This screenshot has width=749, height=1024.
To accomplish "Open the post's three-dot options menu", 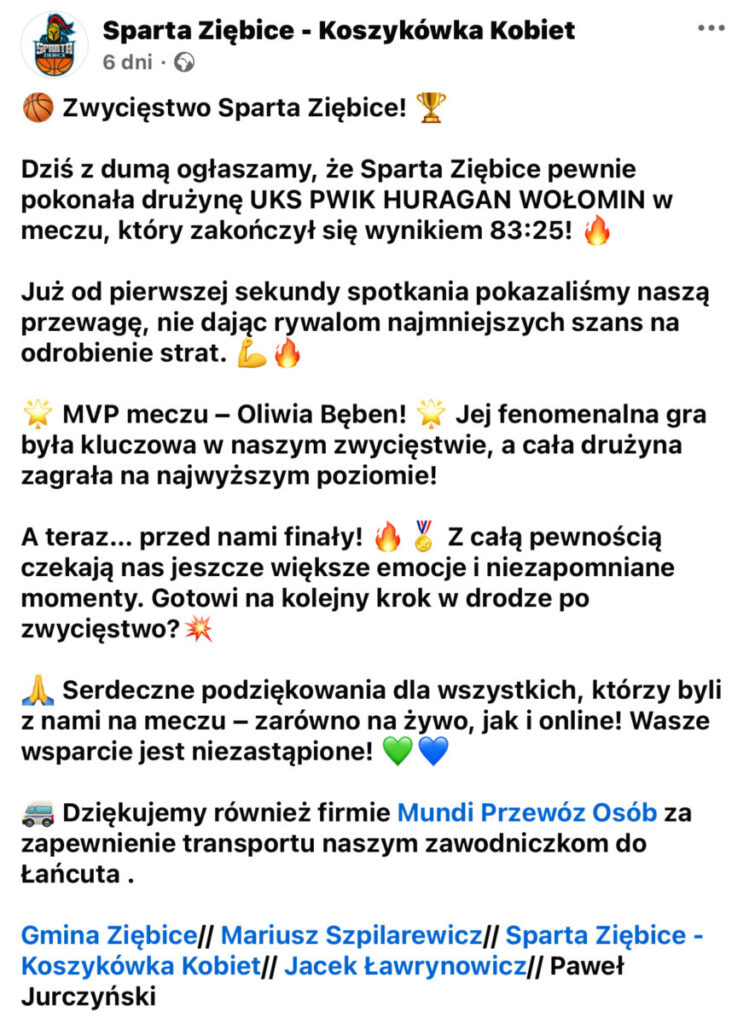I will click(x=711, y=28).
